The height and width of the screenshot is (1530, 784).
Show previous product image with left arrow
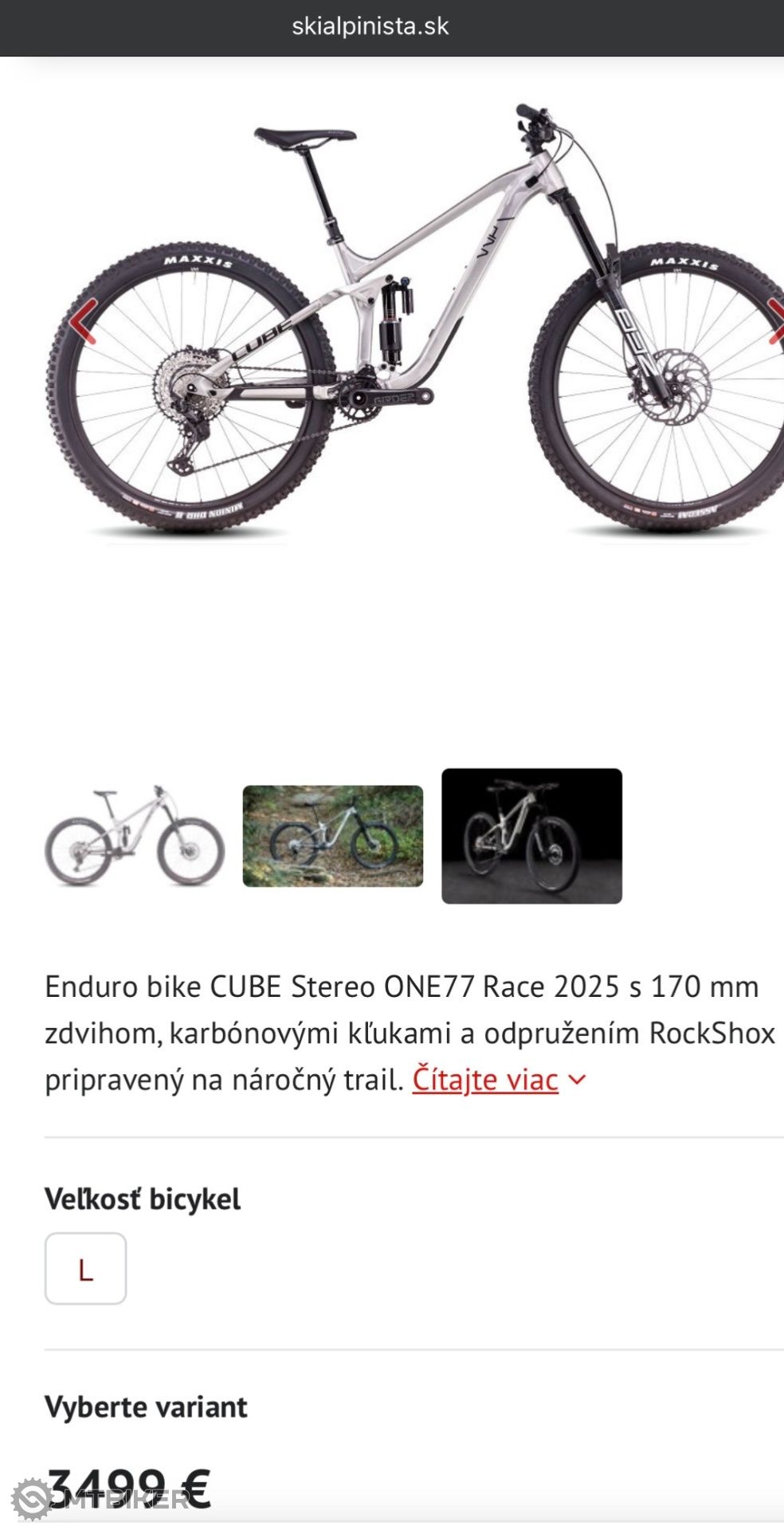(82, 320)
